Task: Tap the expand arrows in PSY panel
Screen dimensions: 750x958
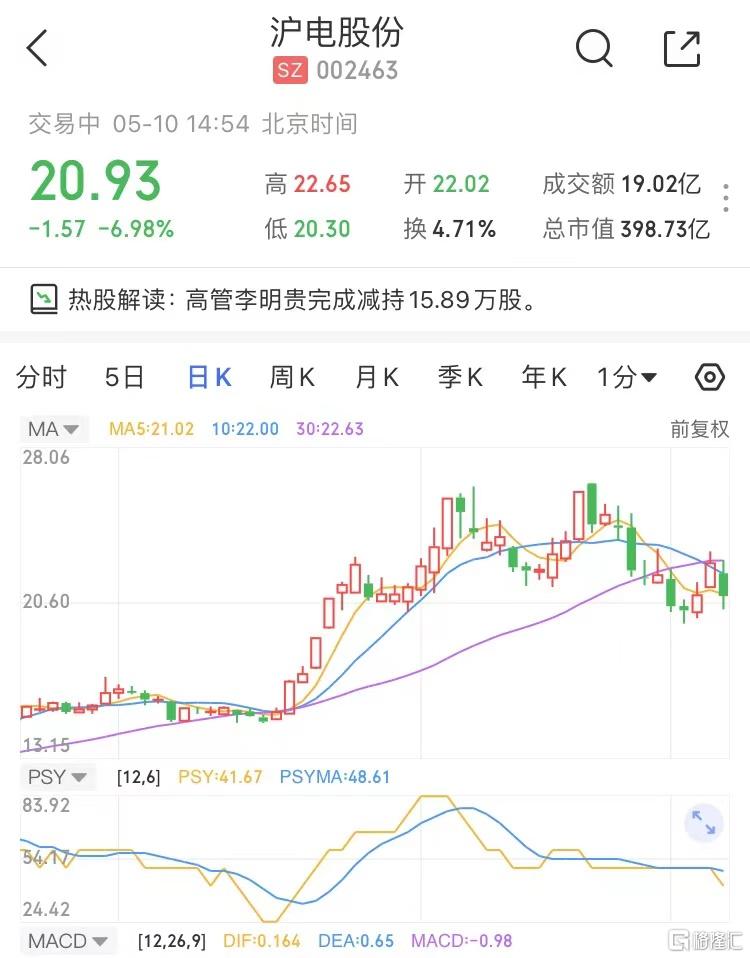Action: tap(703, 822)
